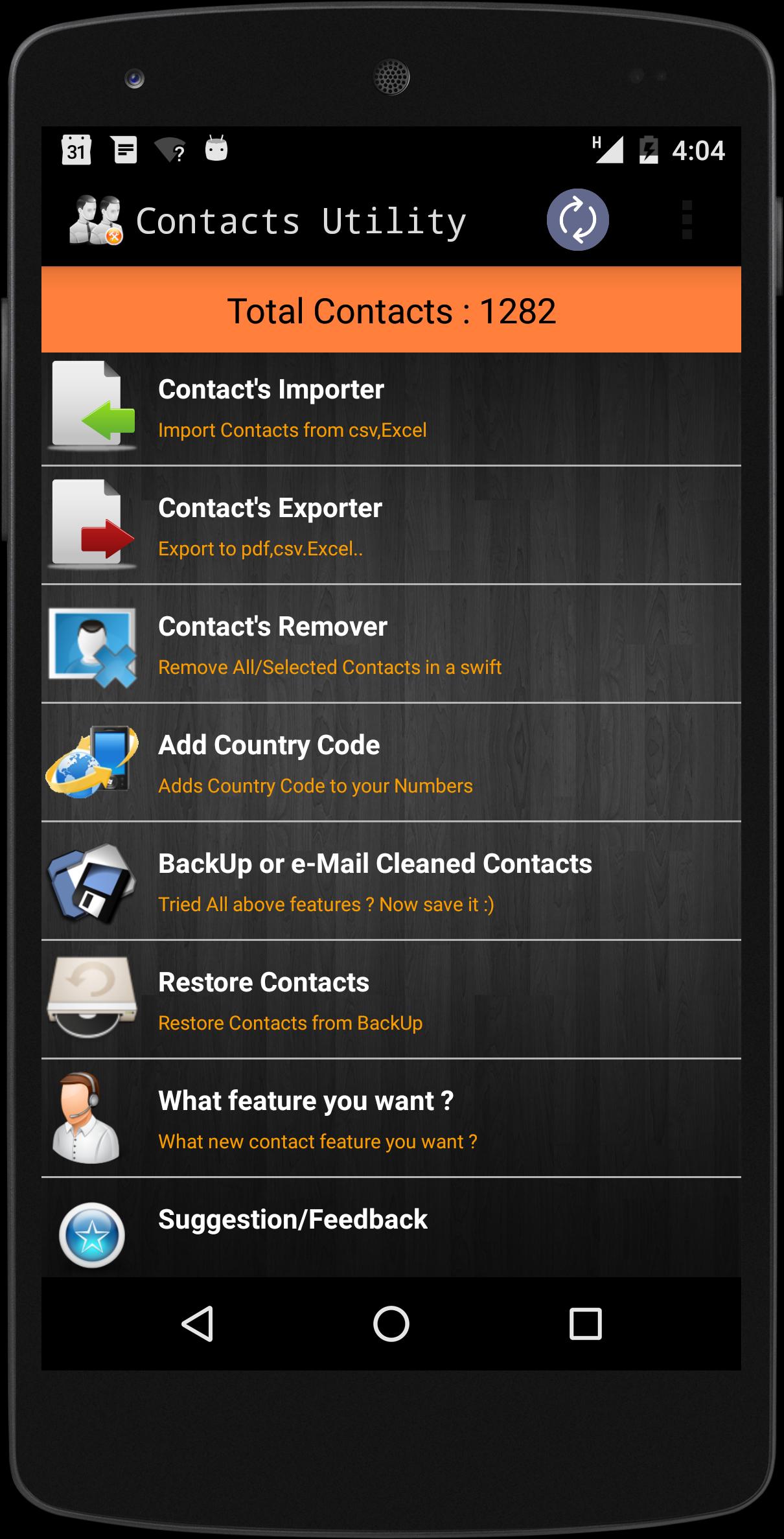784x1539 pixels.
Task: Open Suggestion/Feedback
Action: point(391,1229)
